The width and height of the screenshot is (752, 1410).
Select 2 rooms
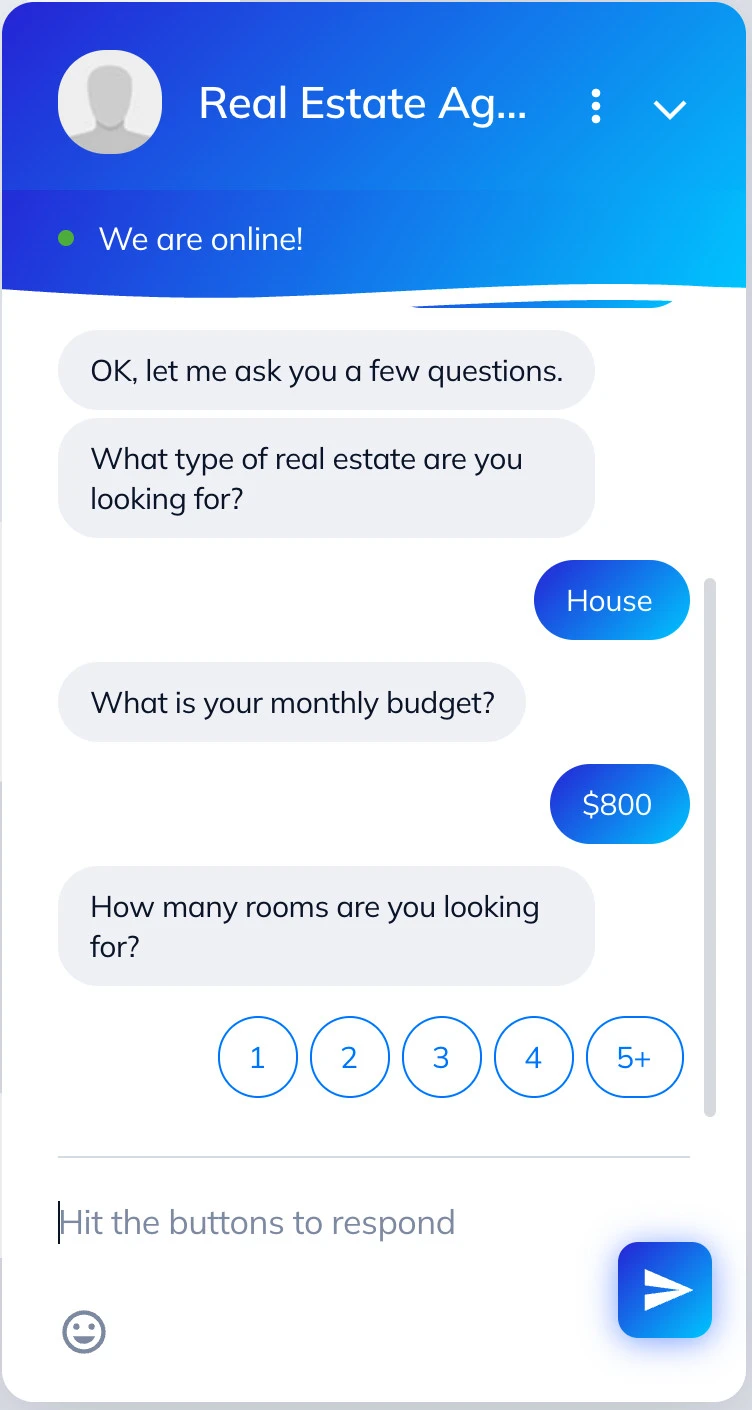[349, 1057]
